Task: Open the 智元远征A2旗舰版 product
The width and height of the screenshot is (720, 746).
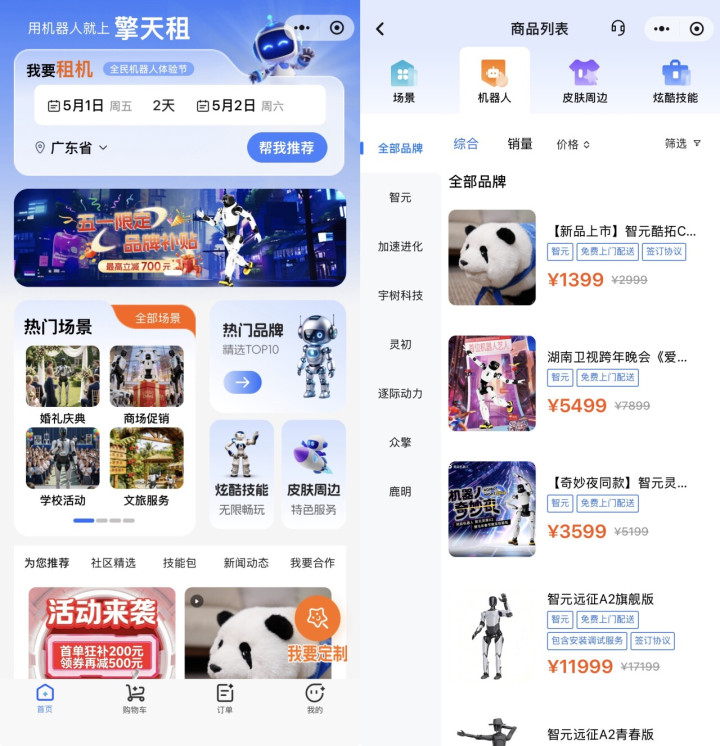Action: point(600,600)
